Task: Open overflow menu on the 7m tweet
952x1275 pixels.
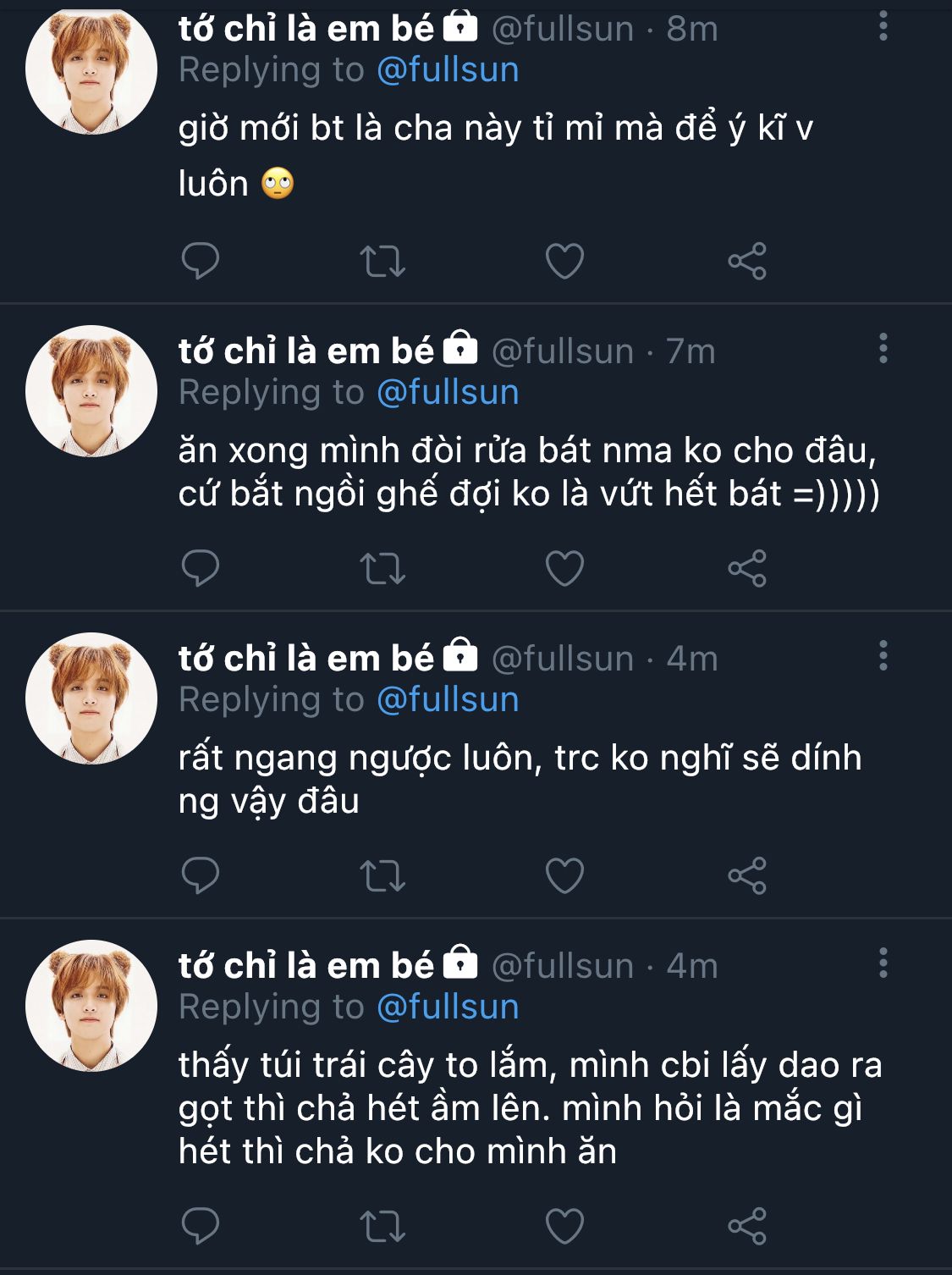Action: pyautogui.click(x=883, y=348)
